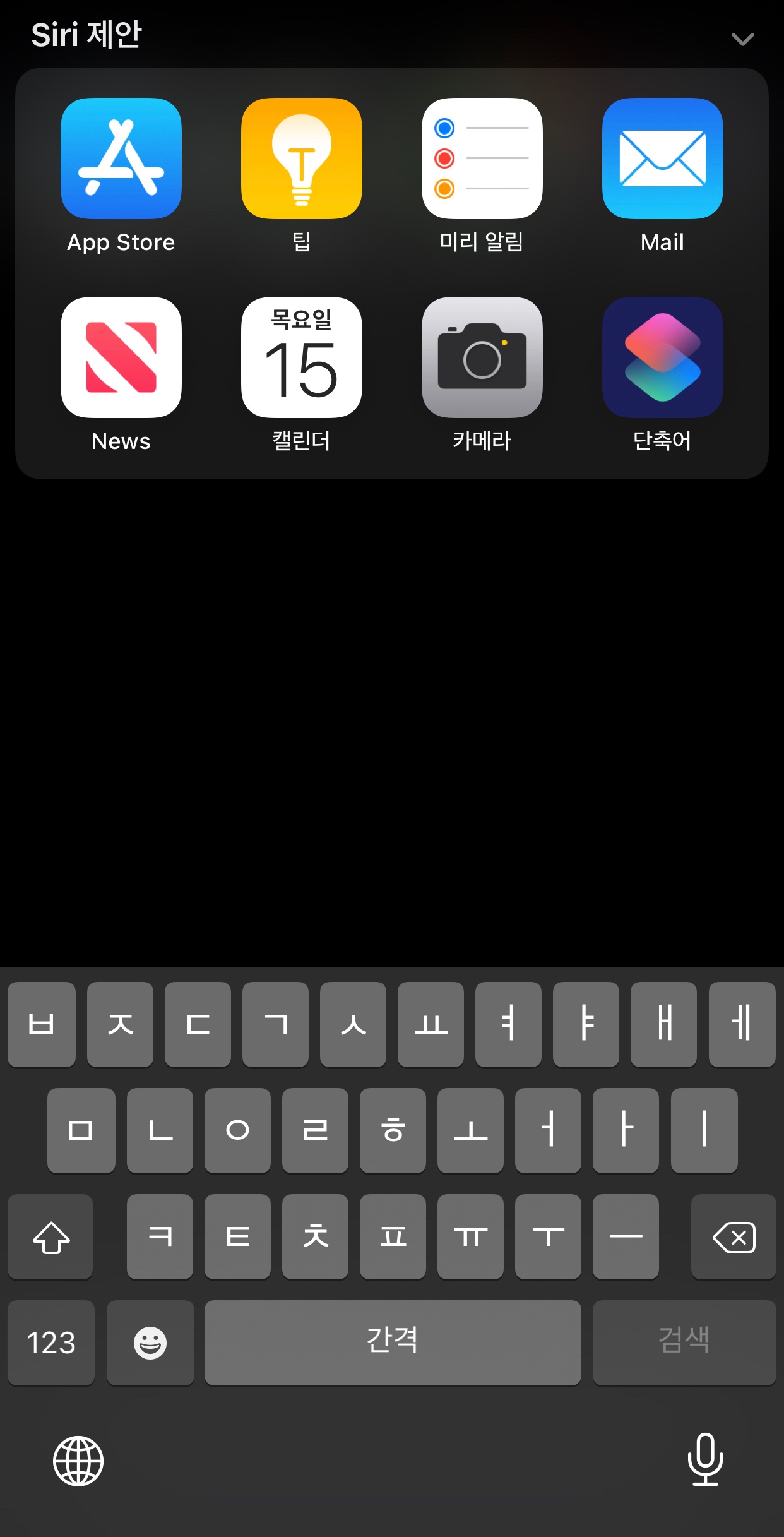Viewport: 784px width, 1537px height.
Task: Open 미리 알림 (Reminders)
Action: (482, 158)
